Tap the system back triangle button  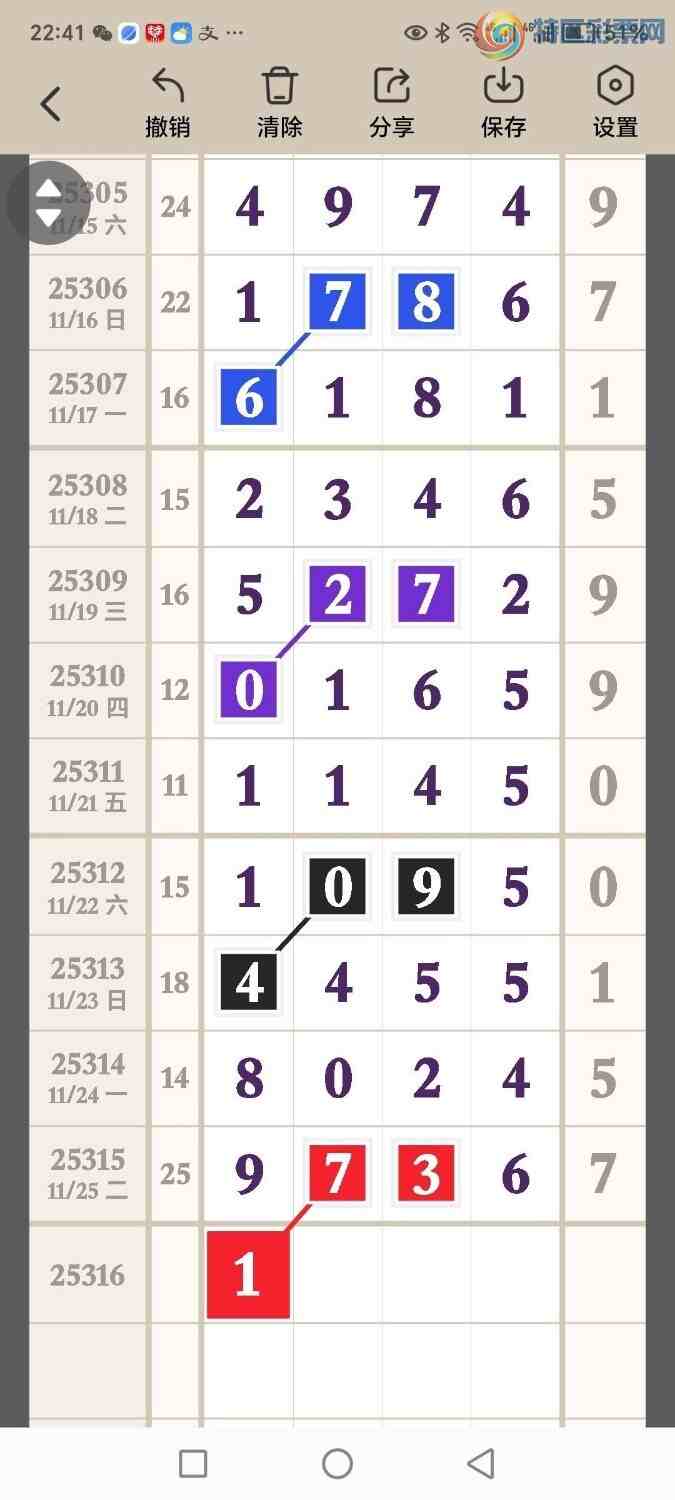[x=481, y=1464]
